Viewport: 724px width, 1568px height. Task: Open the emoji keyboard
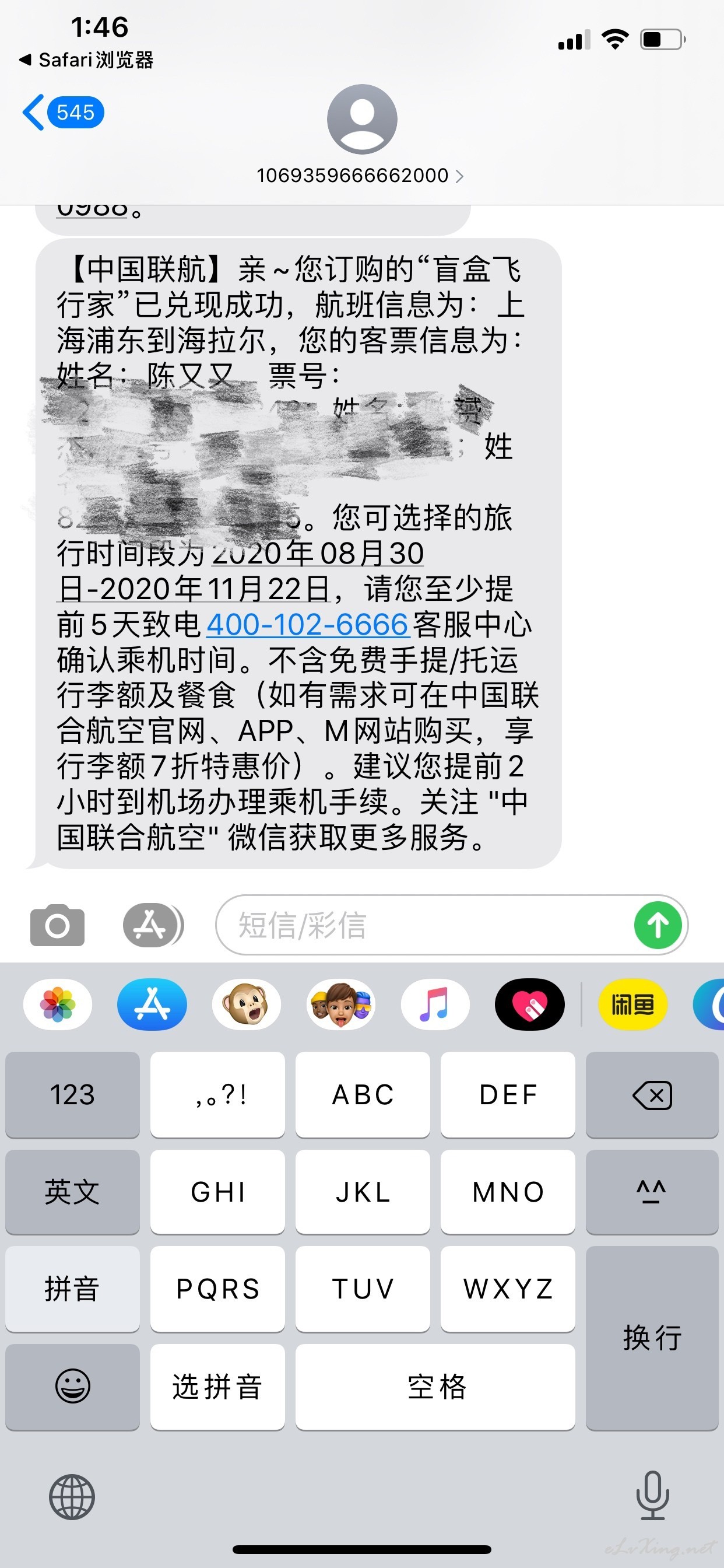pyautogui.click(x=72, y=1387)
